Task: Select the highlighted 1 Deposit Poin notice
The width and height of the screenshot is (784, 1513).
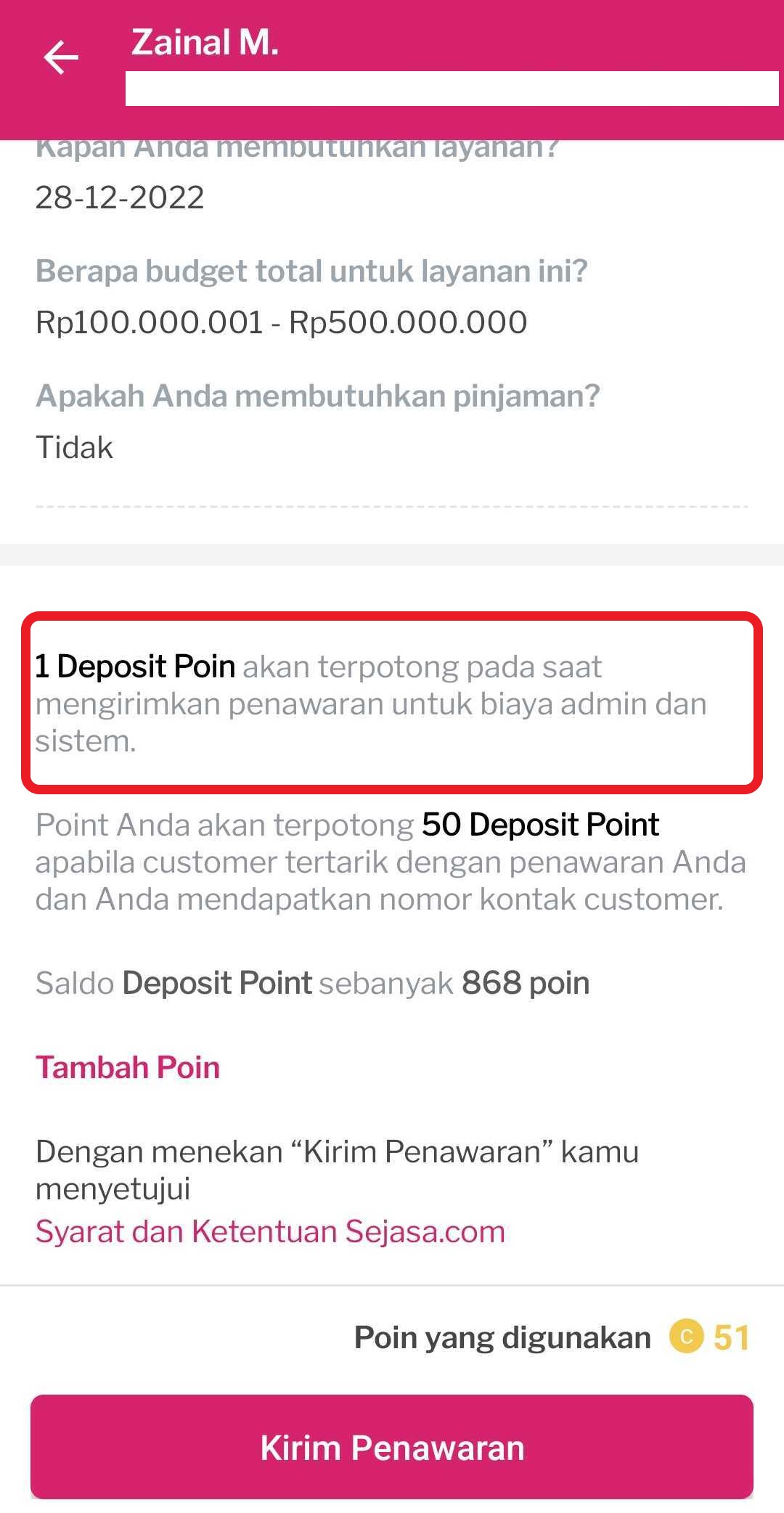Action: point(392,701)
